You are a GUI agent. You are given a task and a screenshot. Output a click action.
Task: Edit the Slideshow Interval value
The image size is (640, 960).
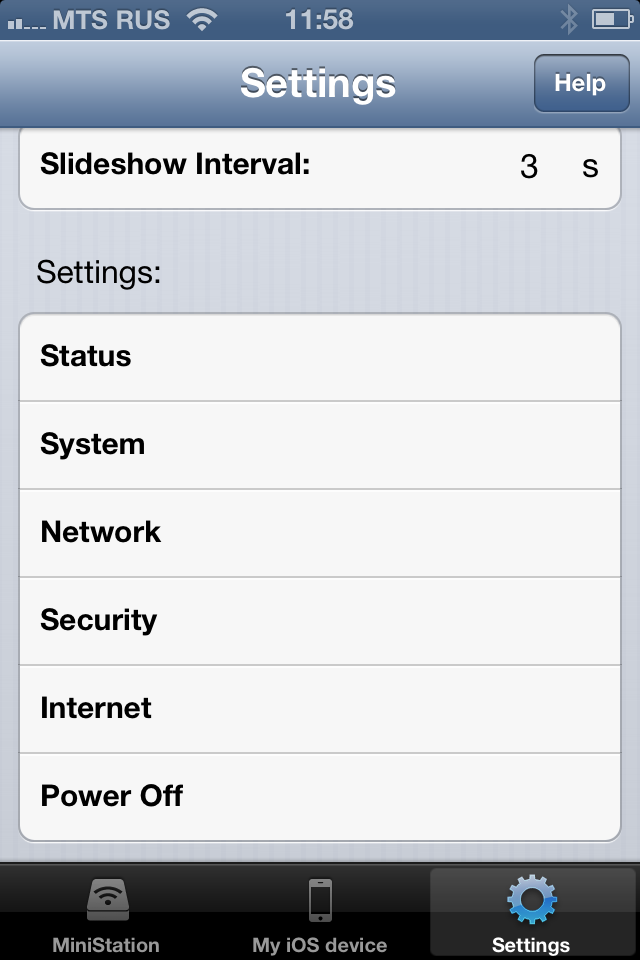(x=530, y=166)
